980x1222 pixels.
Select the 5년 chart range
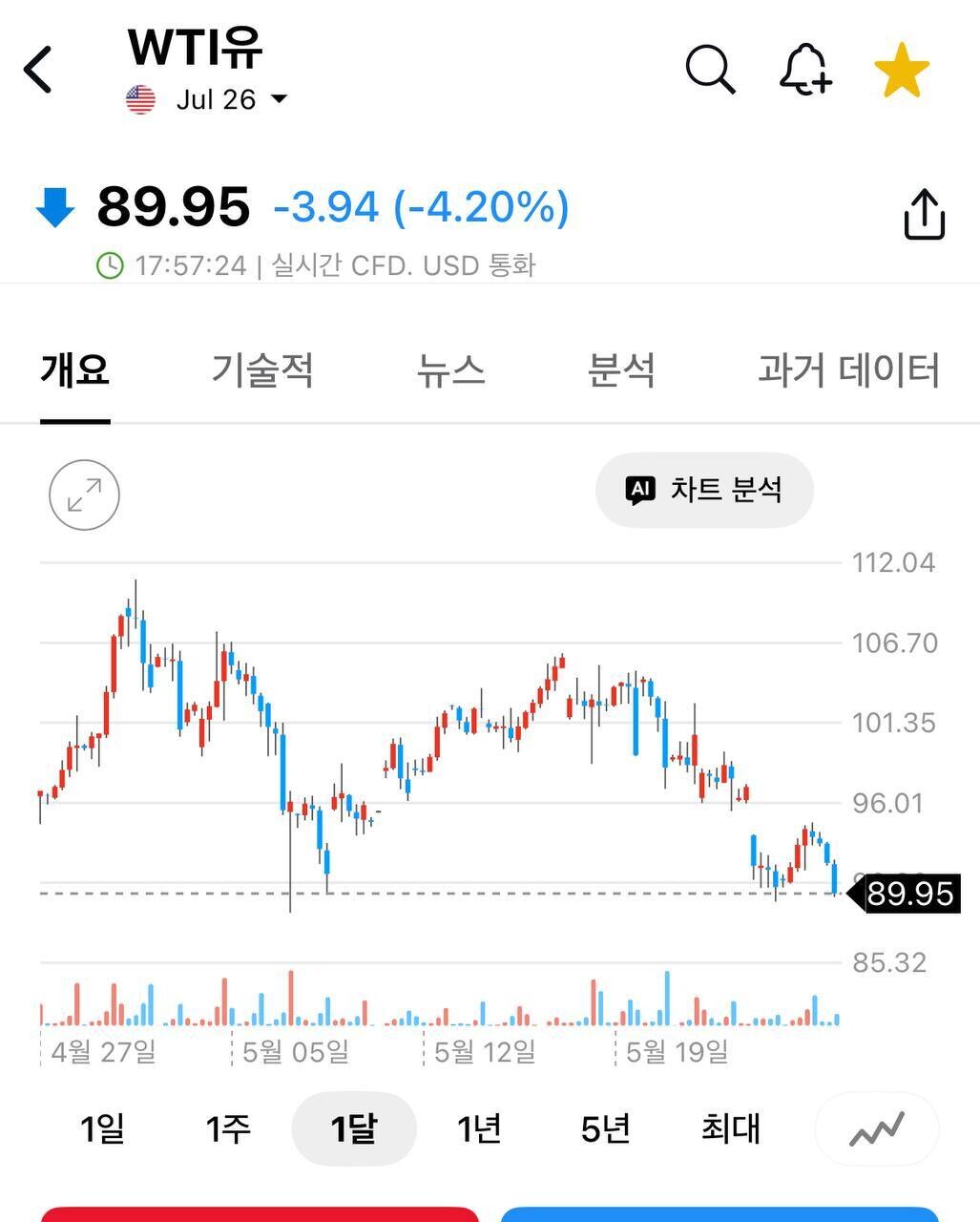click(x=605, y=1129)
